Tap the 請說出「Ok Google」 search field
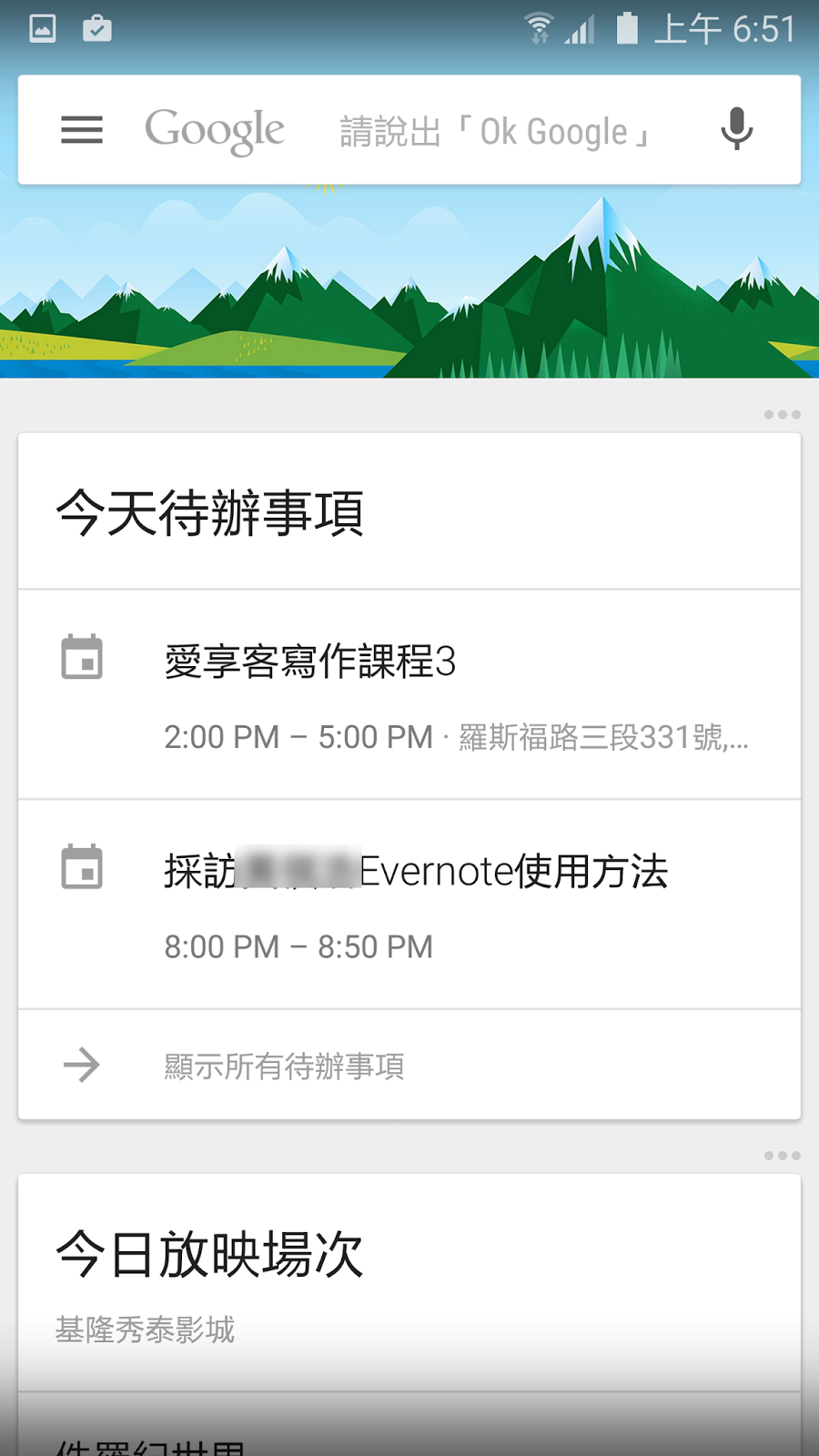 point(494,132)
